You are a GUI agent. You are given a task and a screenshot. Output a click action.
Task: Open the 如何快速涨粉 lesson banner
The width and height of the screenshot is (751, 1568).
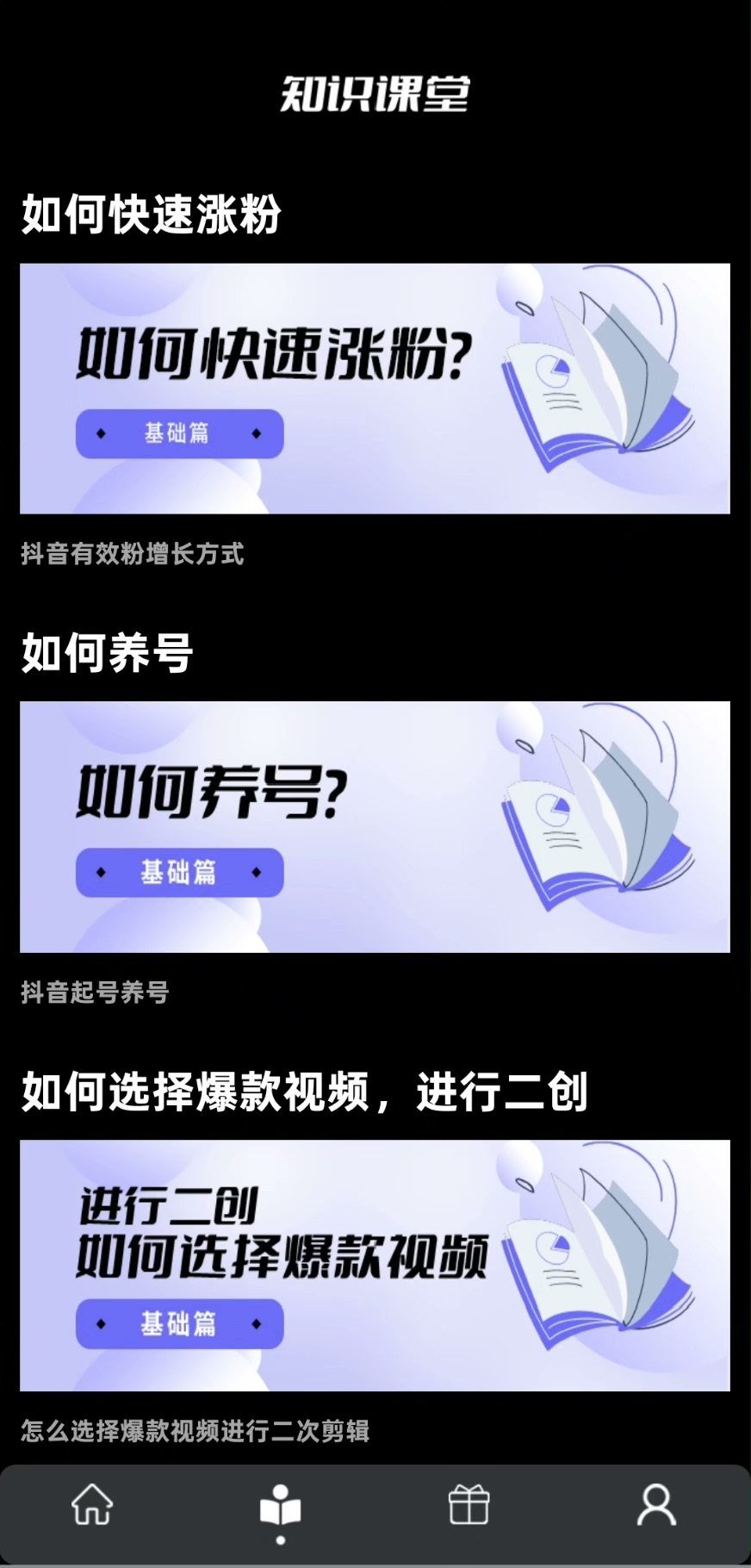(375, 389)
